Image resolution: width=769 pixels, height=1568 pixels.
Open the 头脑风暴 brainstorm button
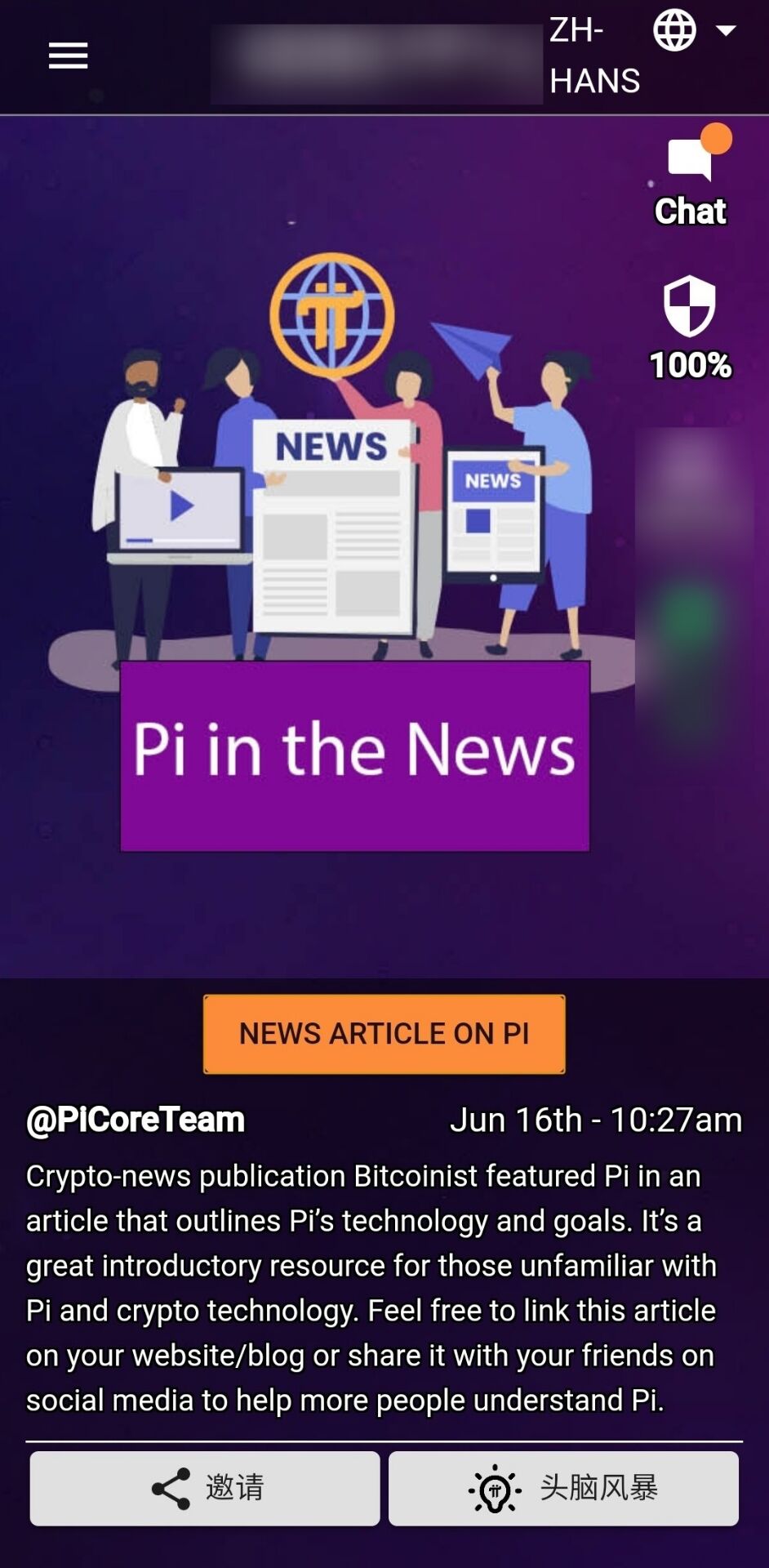(563, 1488)
